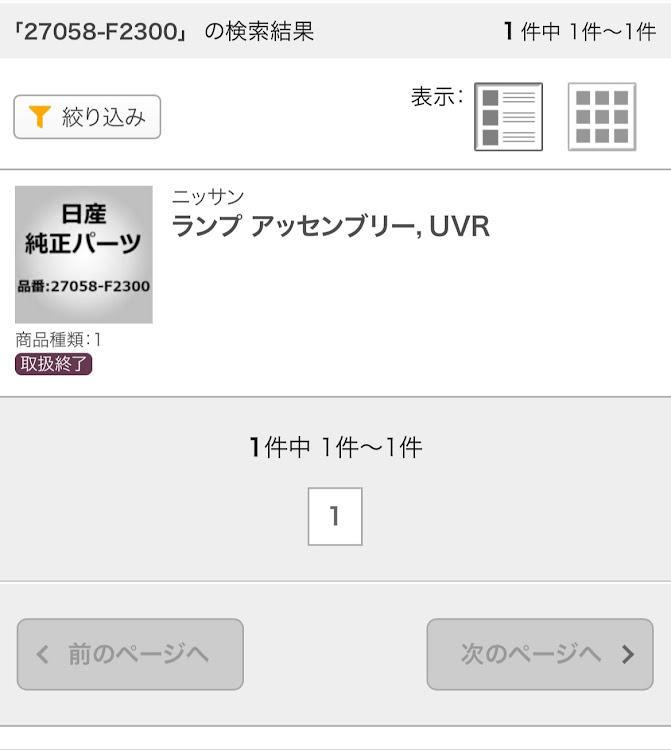Open the ランプ アッセンブリー, UVR product result

click(x=330, y=227)
